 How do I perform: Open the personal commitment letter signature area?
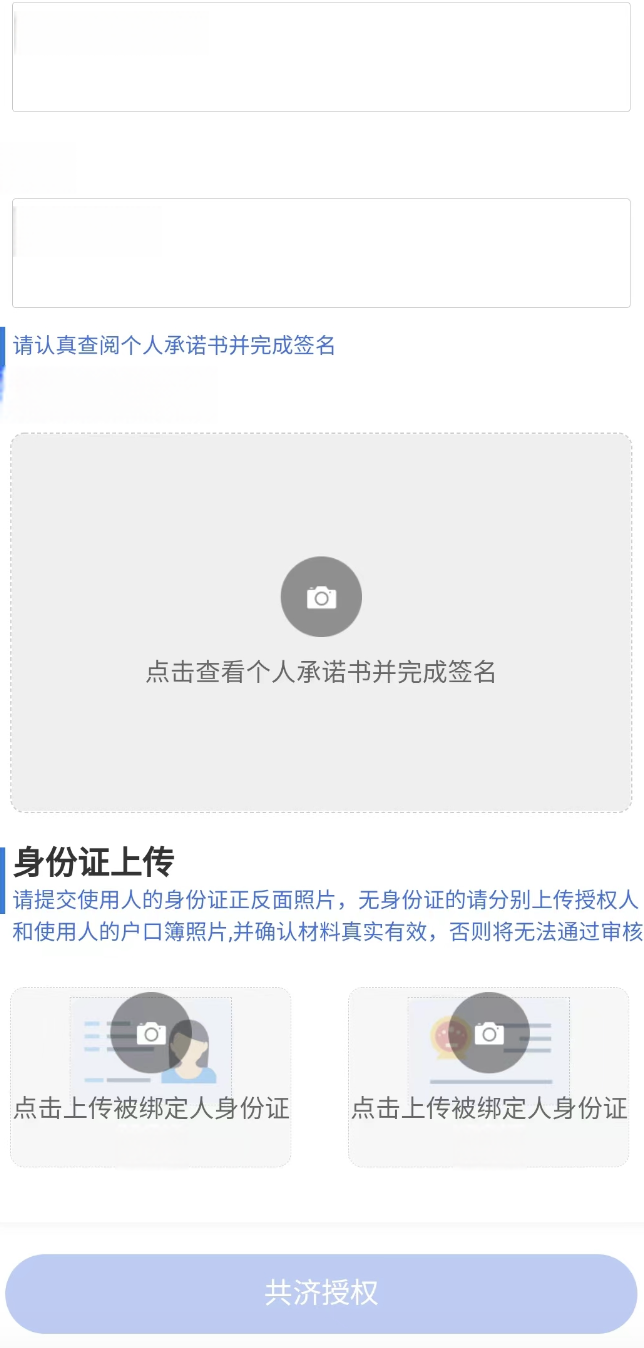pos(321,622)
